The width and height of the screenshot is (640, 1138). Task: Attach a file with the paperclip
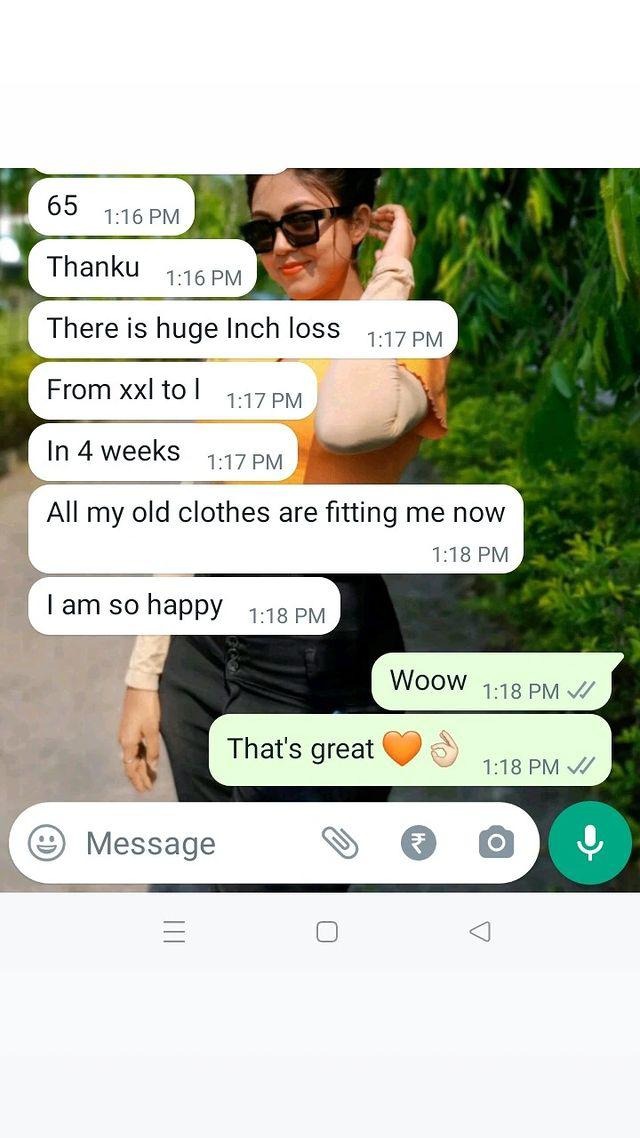click(340, 843)
